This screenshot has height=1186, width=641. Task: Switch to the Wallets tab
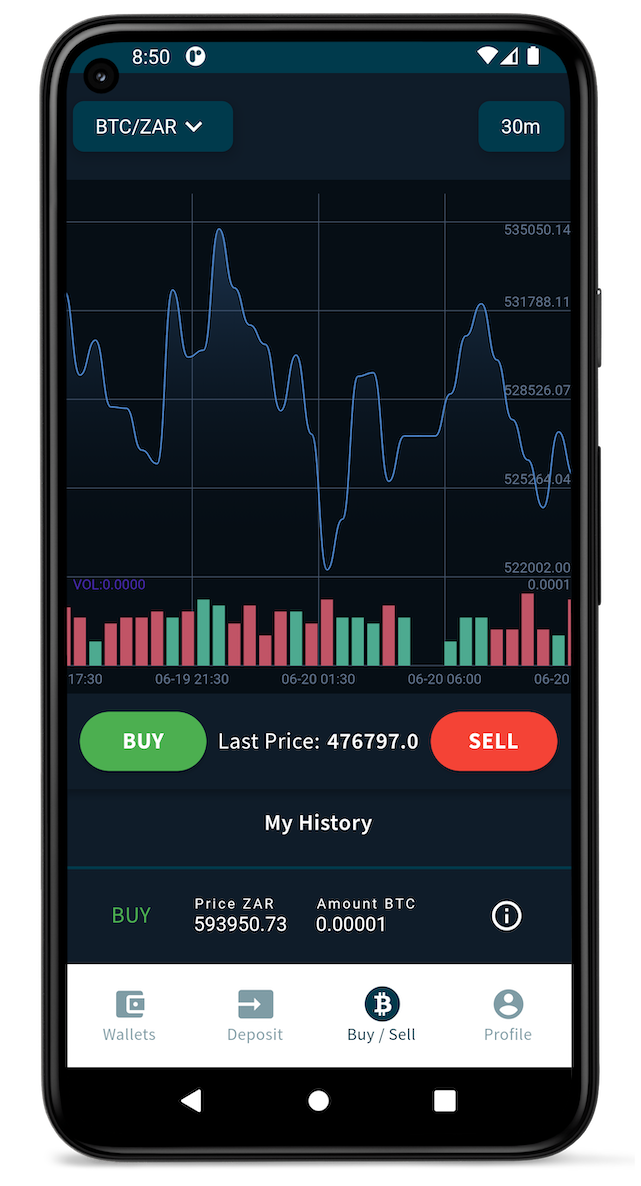pyautogui.click(x=130, y=1015)
